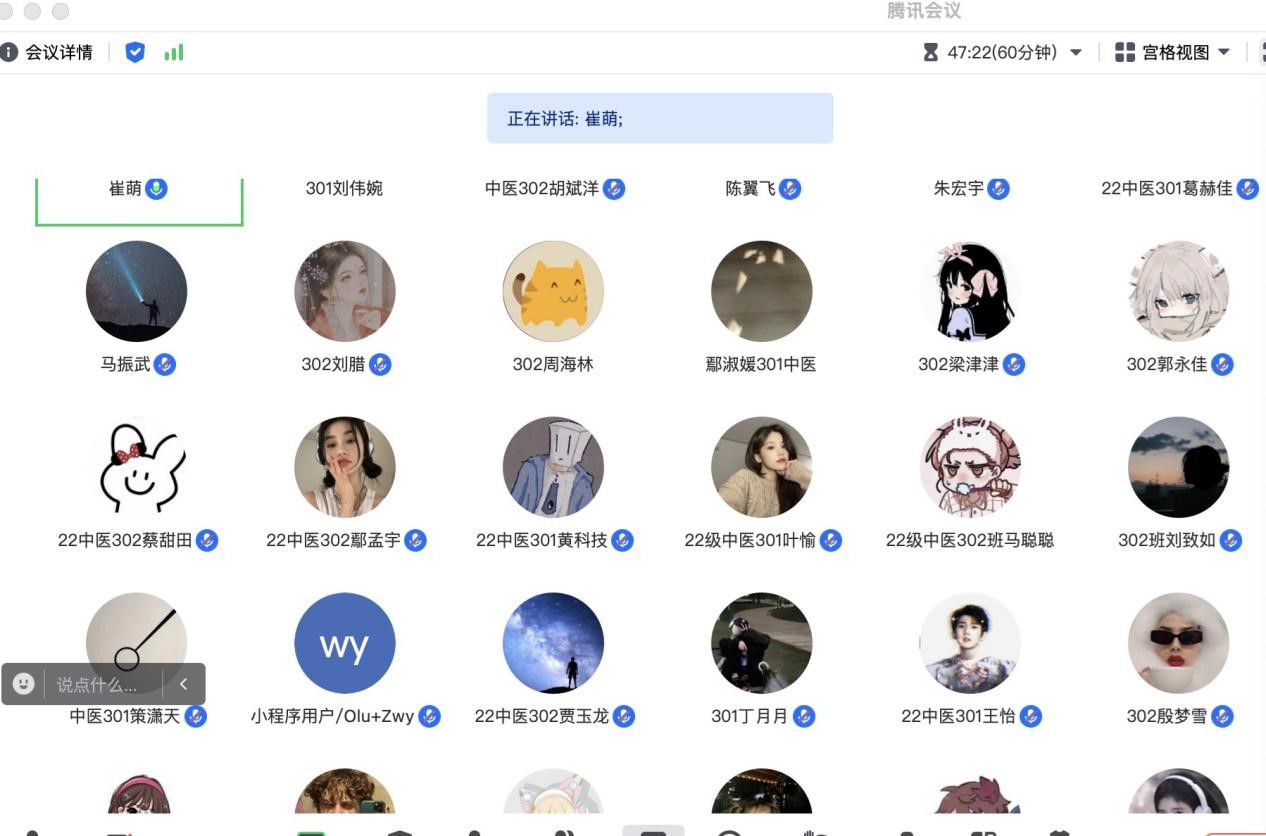Viewport: 1266px width, 836px height.
Task: Open 302梁津津's tile
Action: tap(970, 291)
